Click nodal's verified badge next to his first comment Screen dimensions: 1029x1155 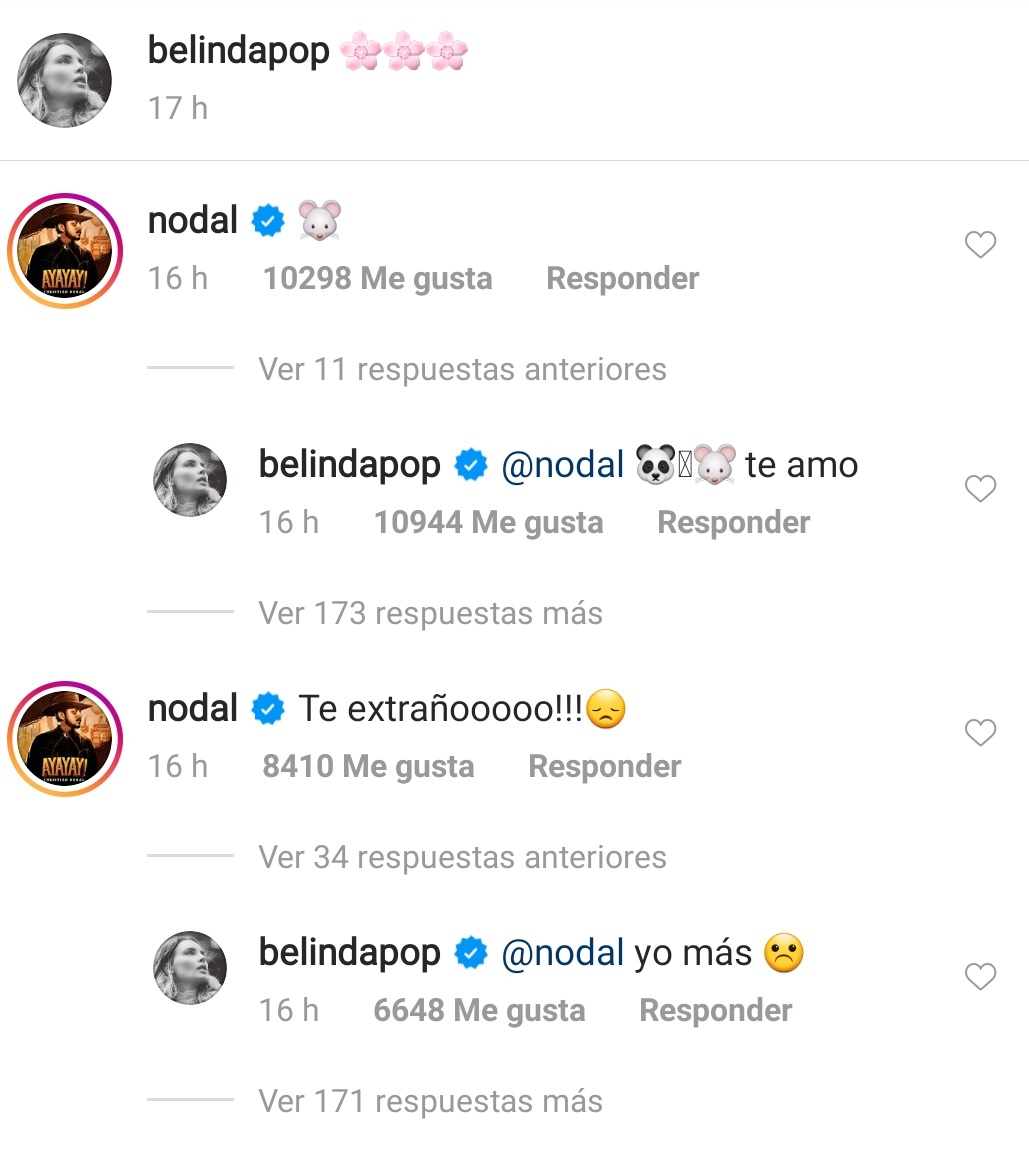[x=266, y=219]
